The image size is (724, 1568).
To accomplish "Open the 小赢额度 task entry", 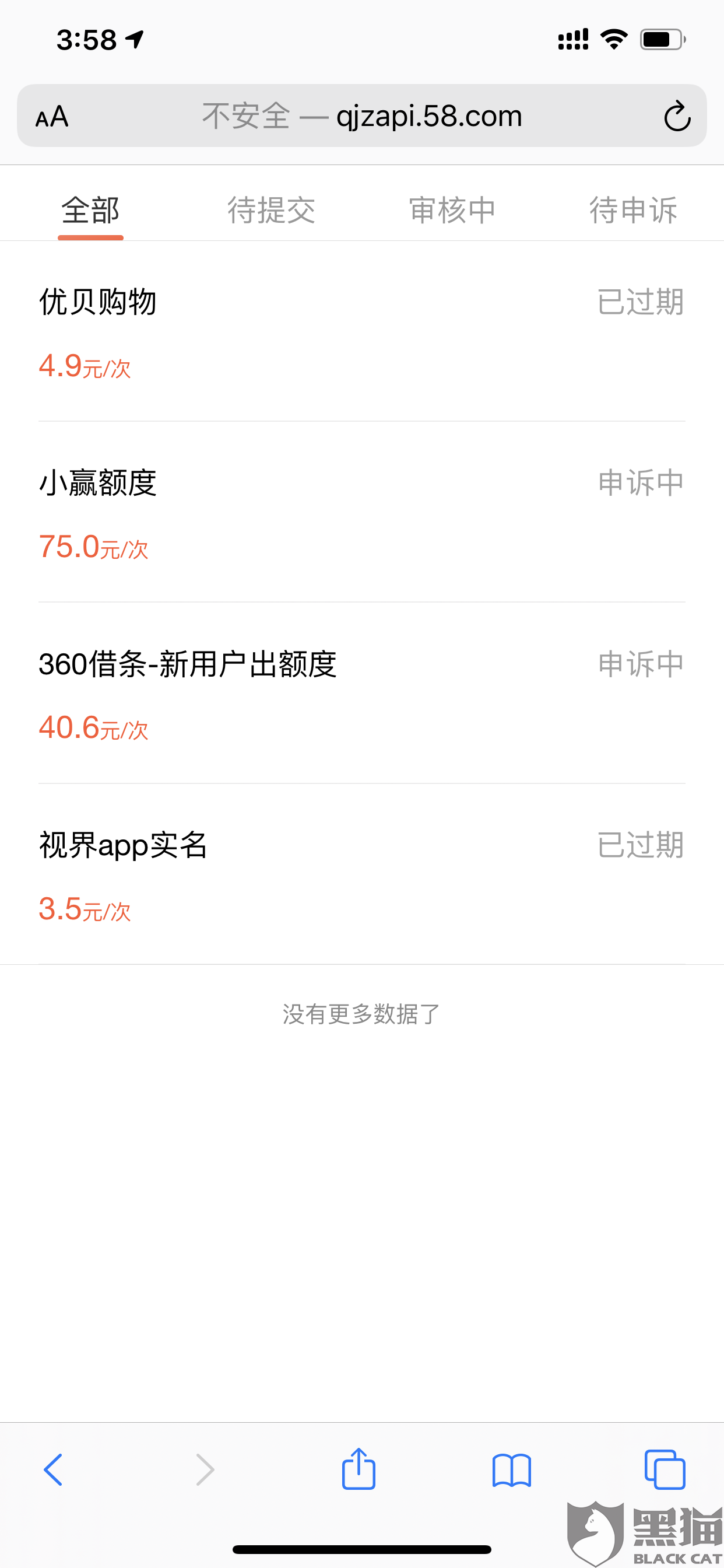I will click(x=361, y=513).
